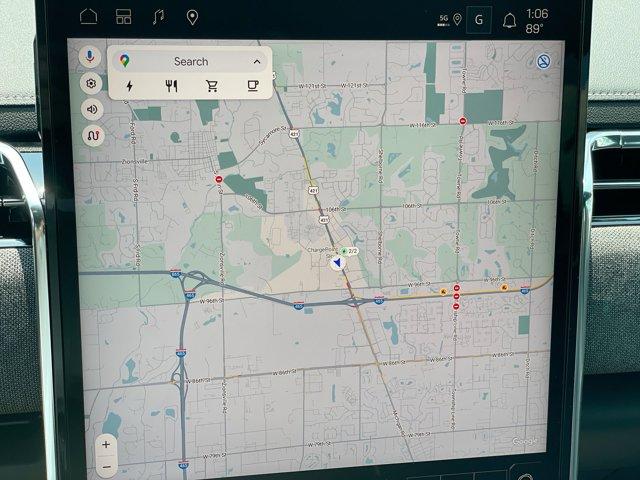
Task: Open the apps grid view
Action: (x=123, y=17)
